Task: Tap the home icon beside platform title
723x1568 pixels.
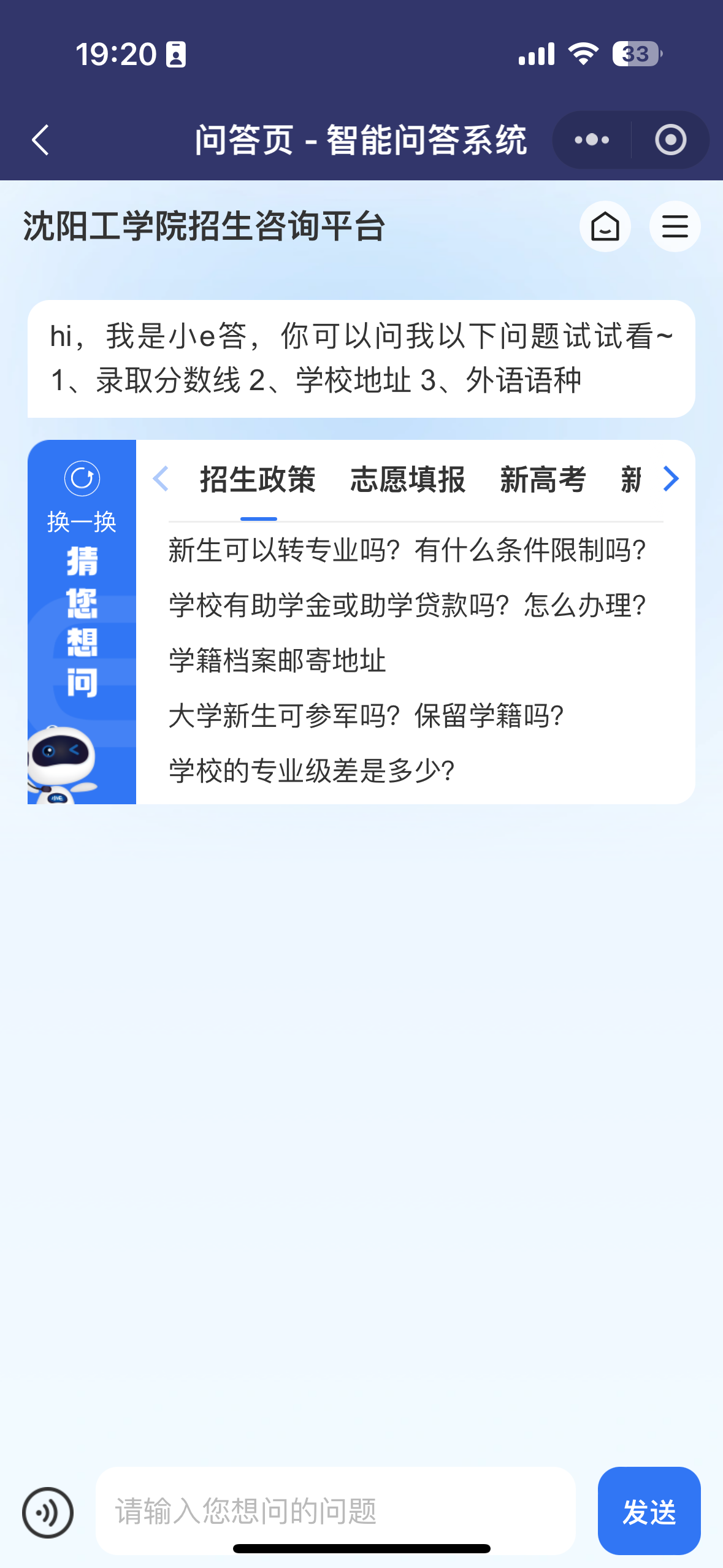Action: (x=605, y=227)
